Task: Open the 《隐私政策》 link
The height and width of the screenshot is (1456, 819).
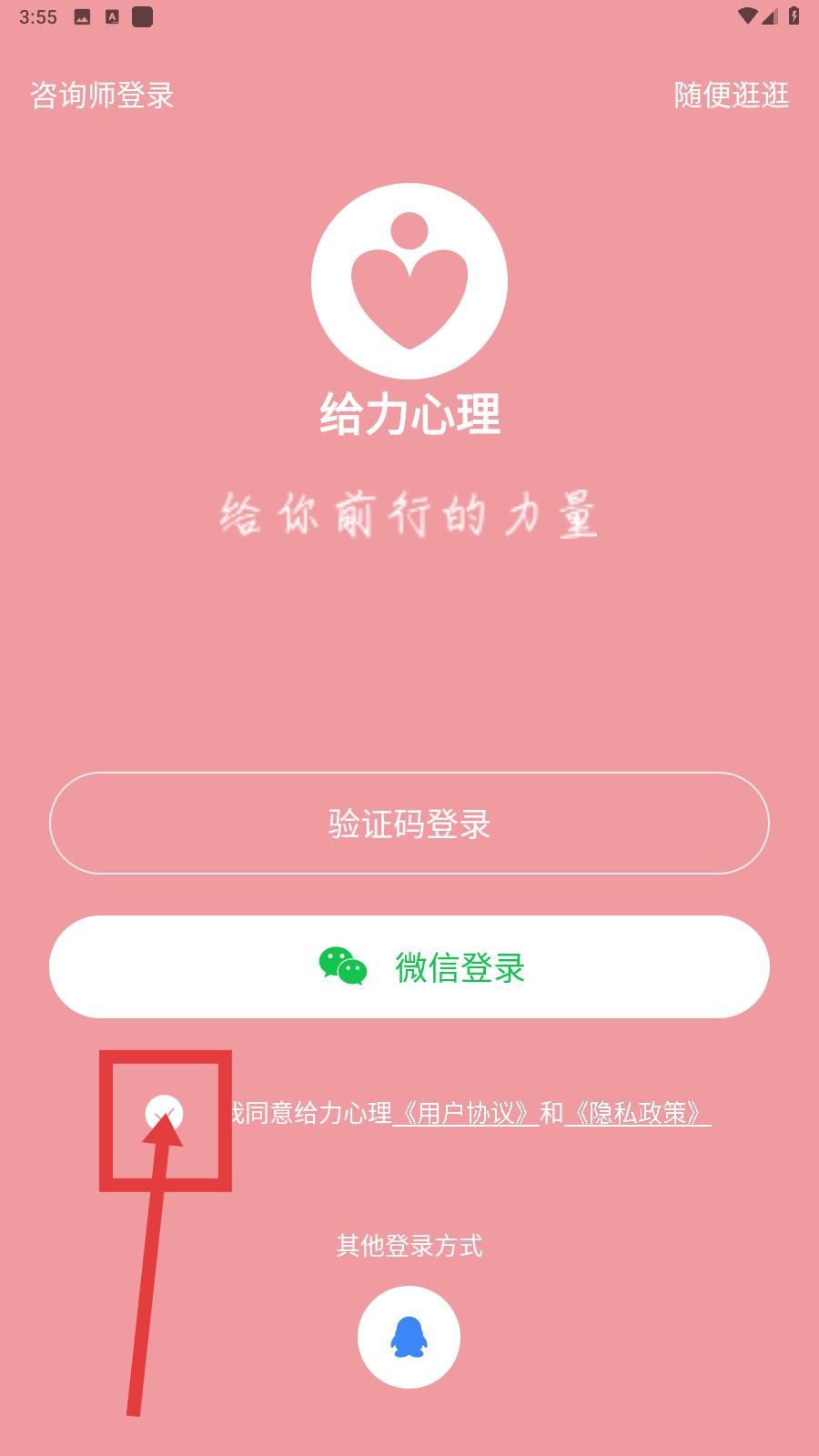Action: tap(637, 1114)
